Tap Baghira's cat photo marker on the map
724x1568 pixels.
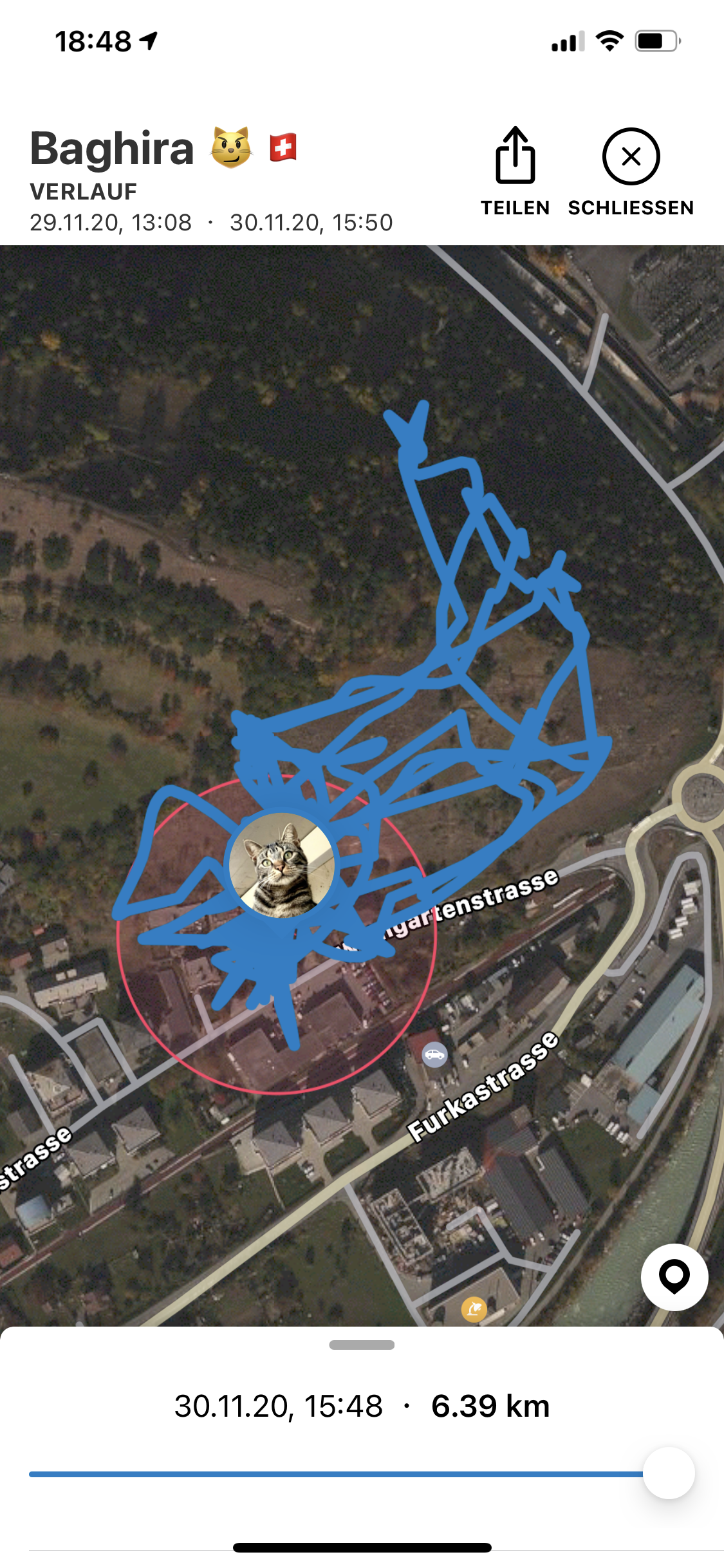tap(282, 864)
